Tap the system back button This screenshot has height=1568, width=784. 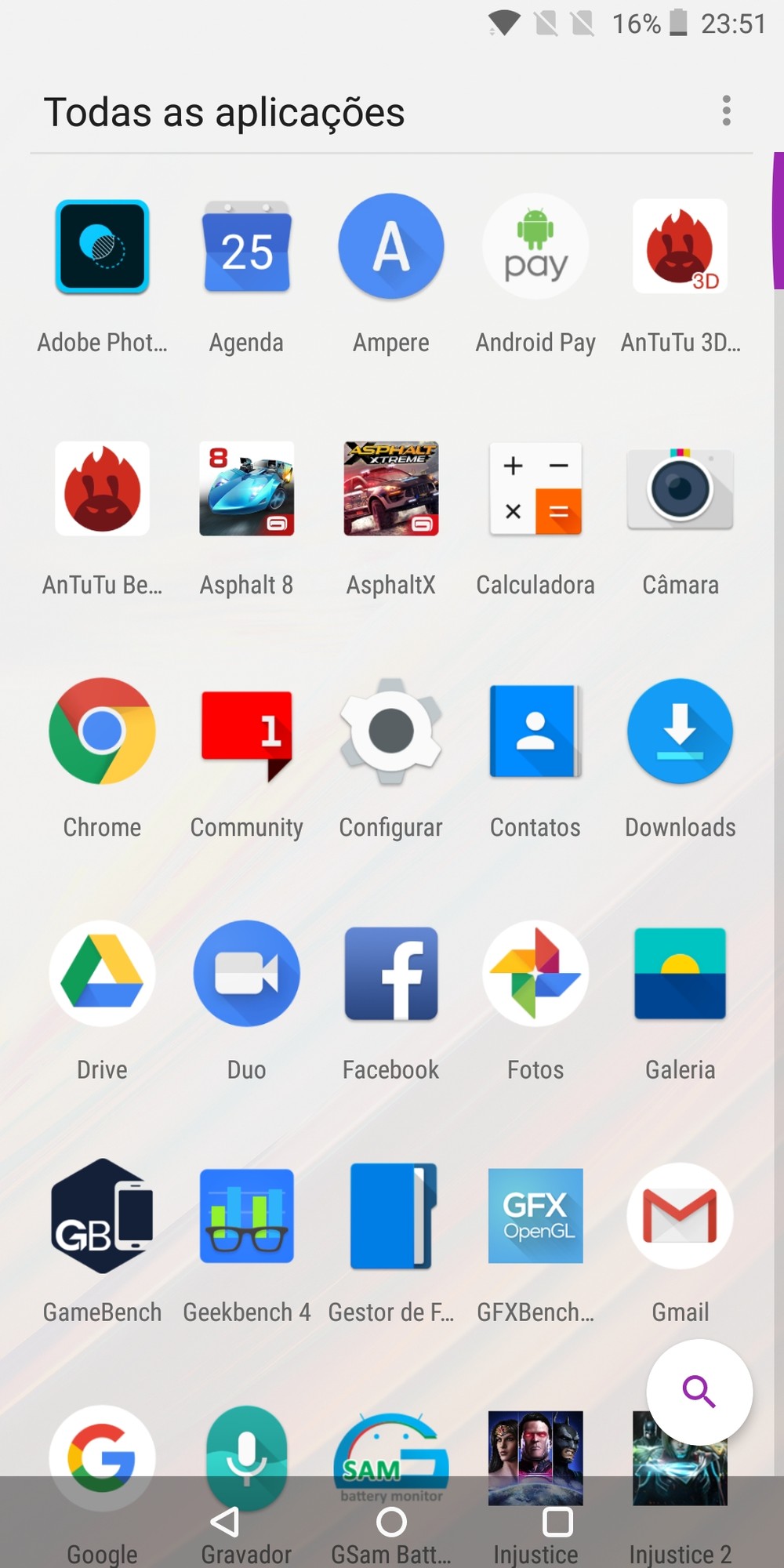coord(225,1523)
